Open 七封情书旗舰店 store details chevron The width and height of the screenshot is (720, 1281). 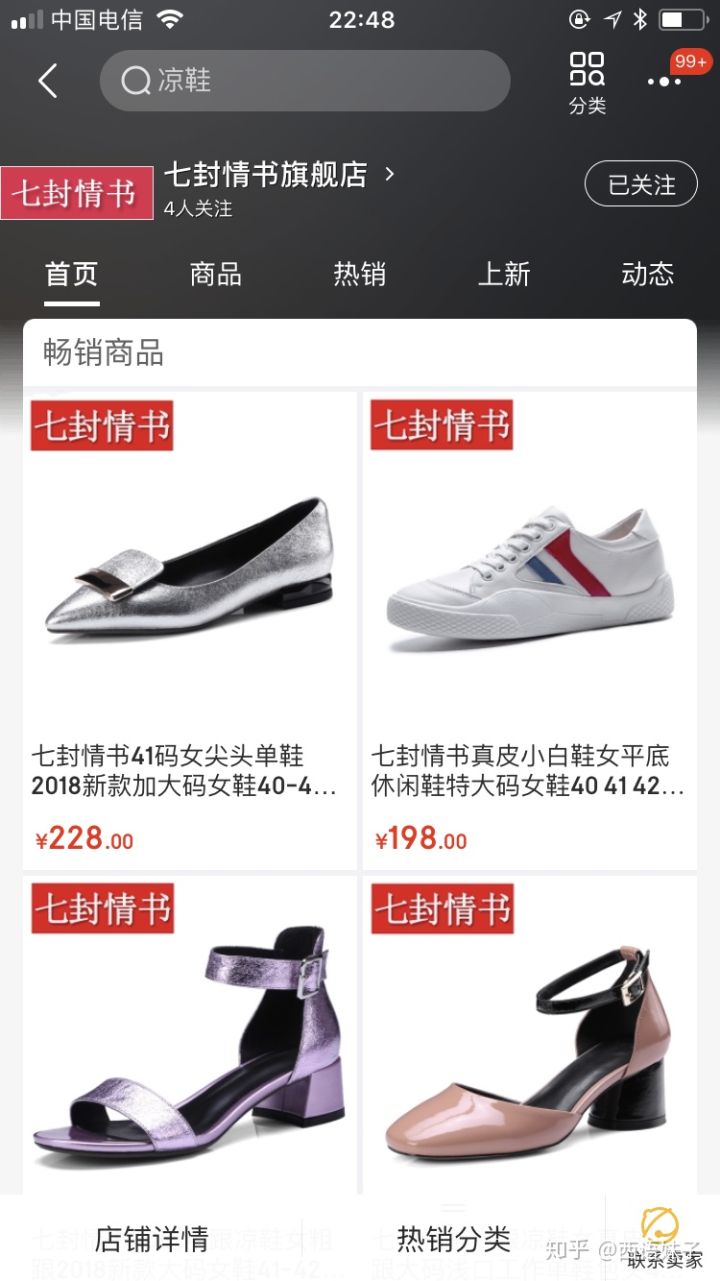click(x=390, y=175)
